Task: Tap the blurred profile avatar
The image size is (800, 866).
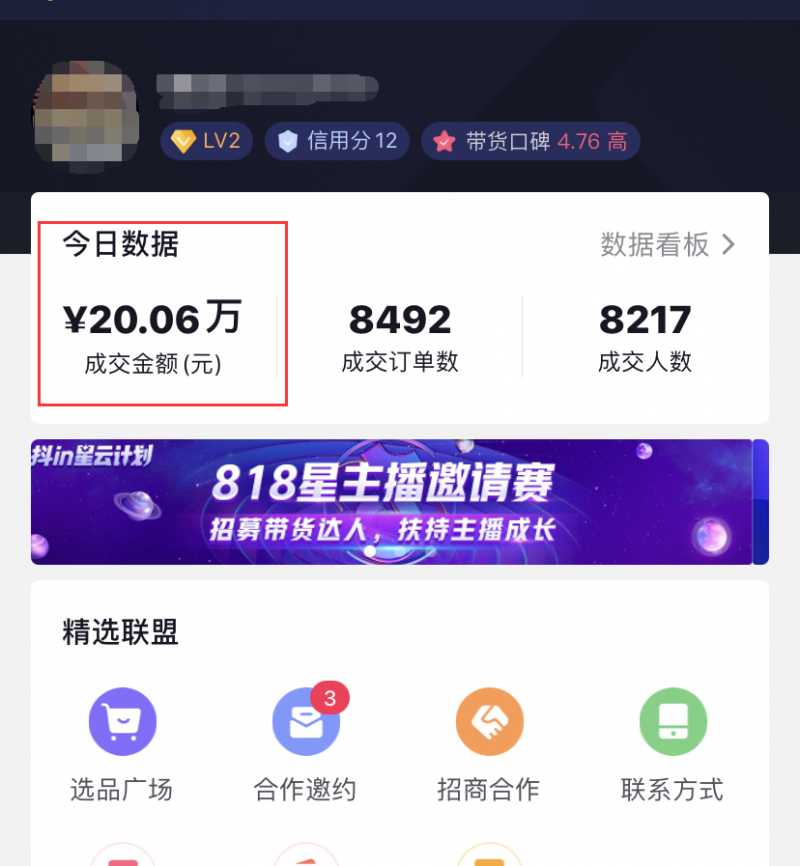Action: (85, 117)
